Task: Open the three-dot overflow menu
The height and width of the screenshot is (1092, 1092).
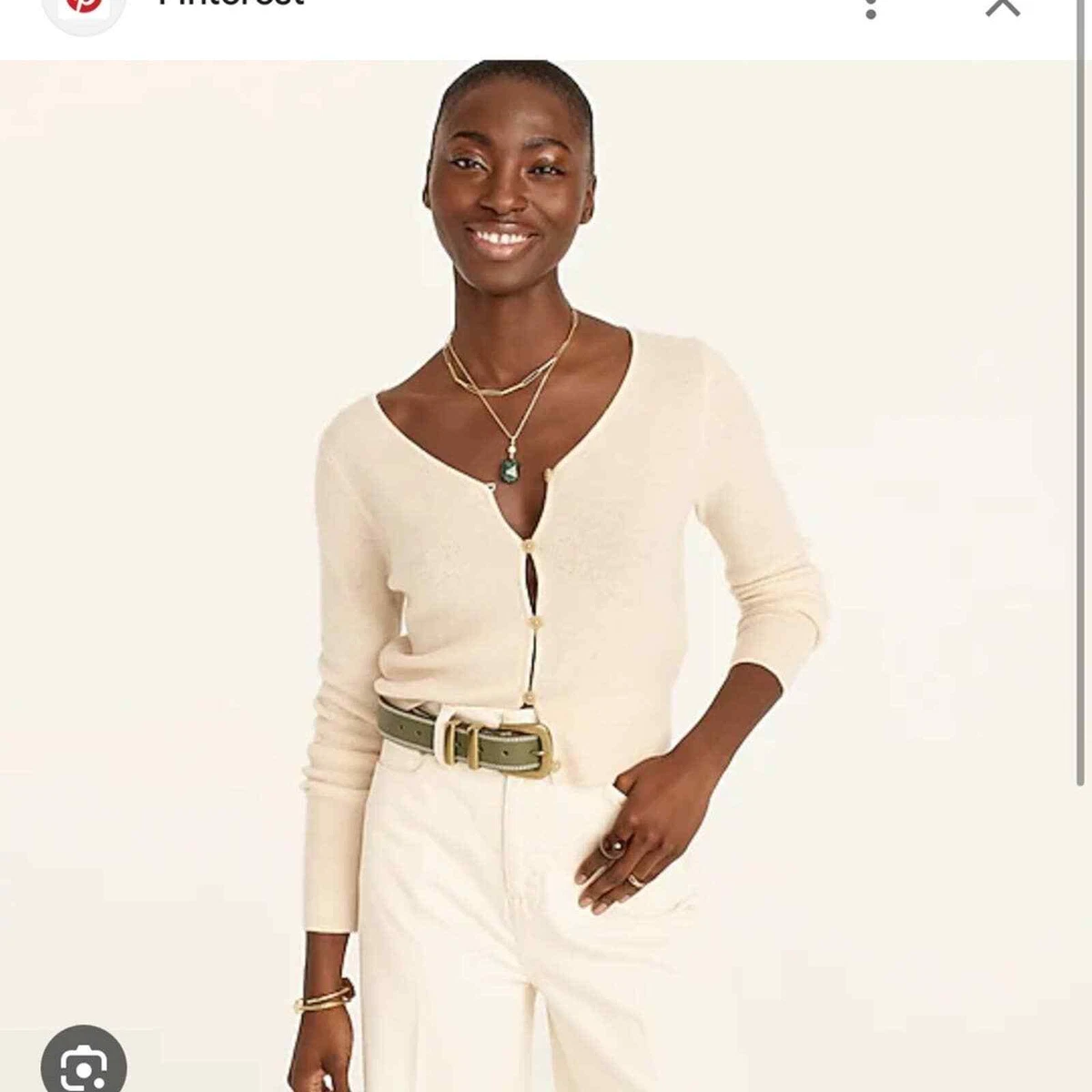Action: pos(871,8)
